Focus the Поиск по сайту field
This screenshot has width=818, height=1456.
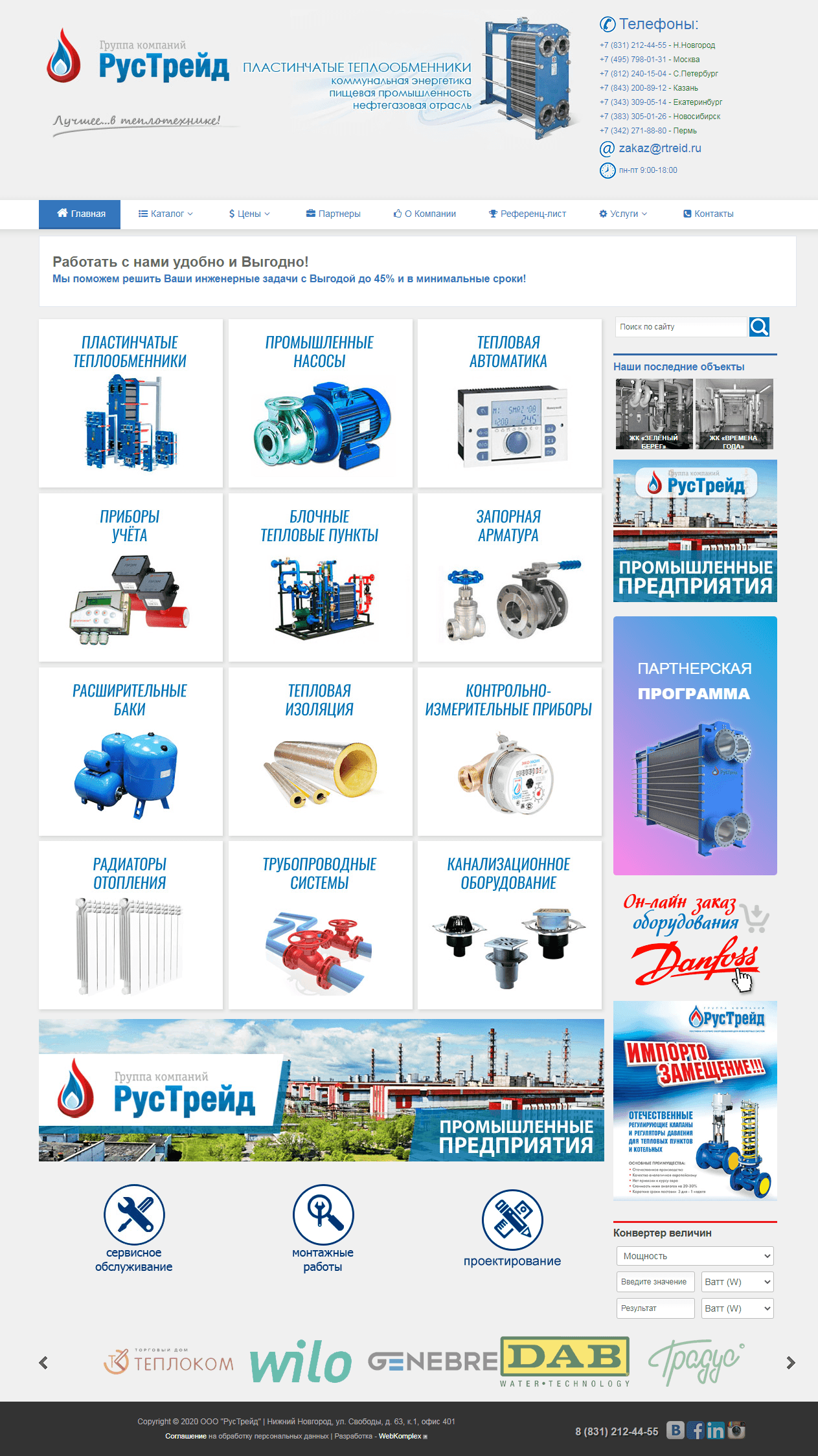(x=680, y=327)
